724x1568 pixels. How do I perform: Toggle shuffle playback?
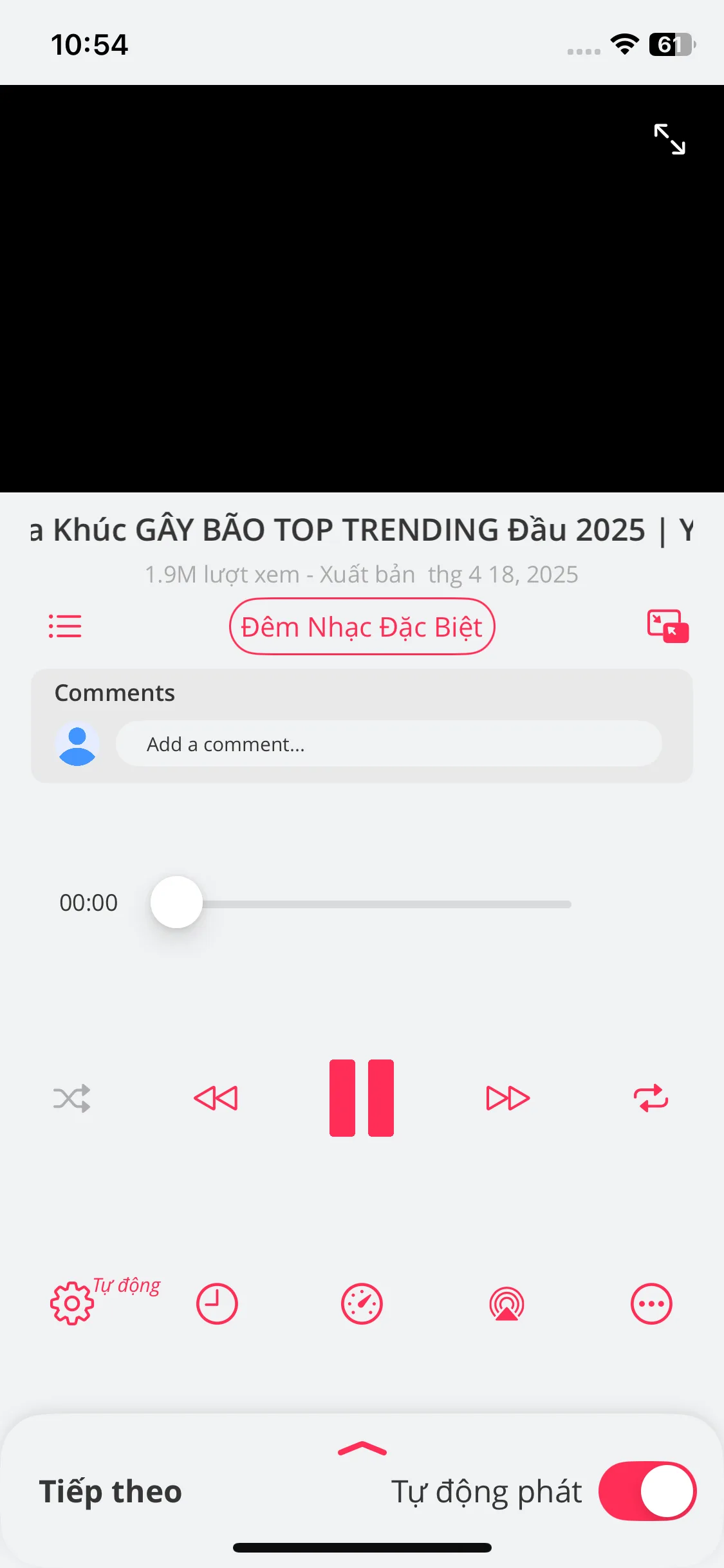click(x=71, y=1098)
